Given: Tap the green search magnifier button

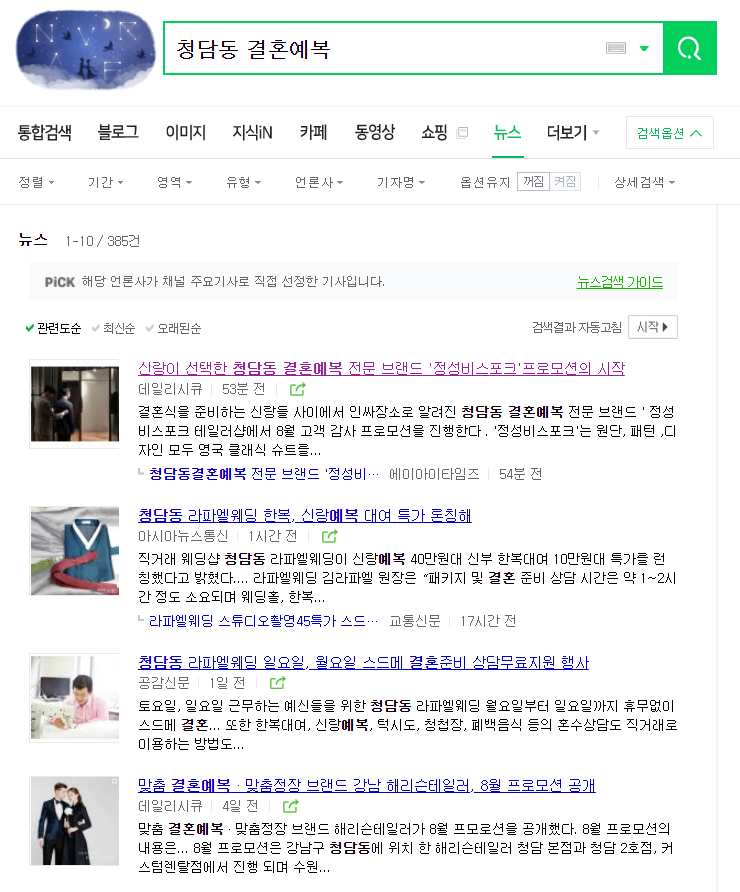Looking at the screenshot, I should click(x=690, y=48).
